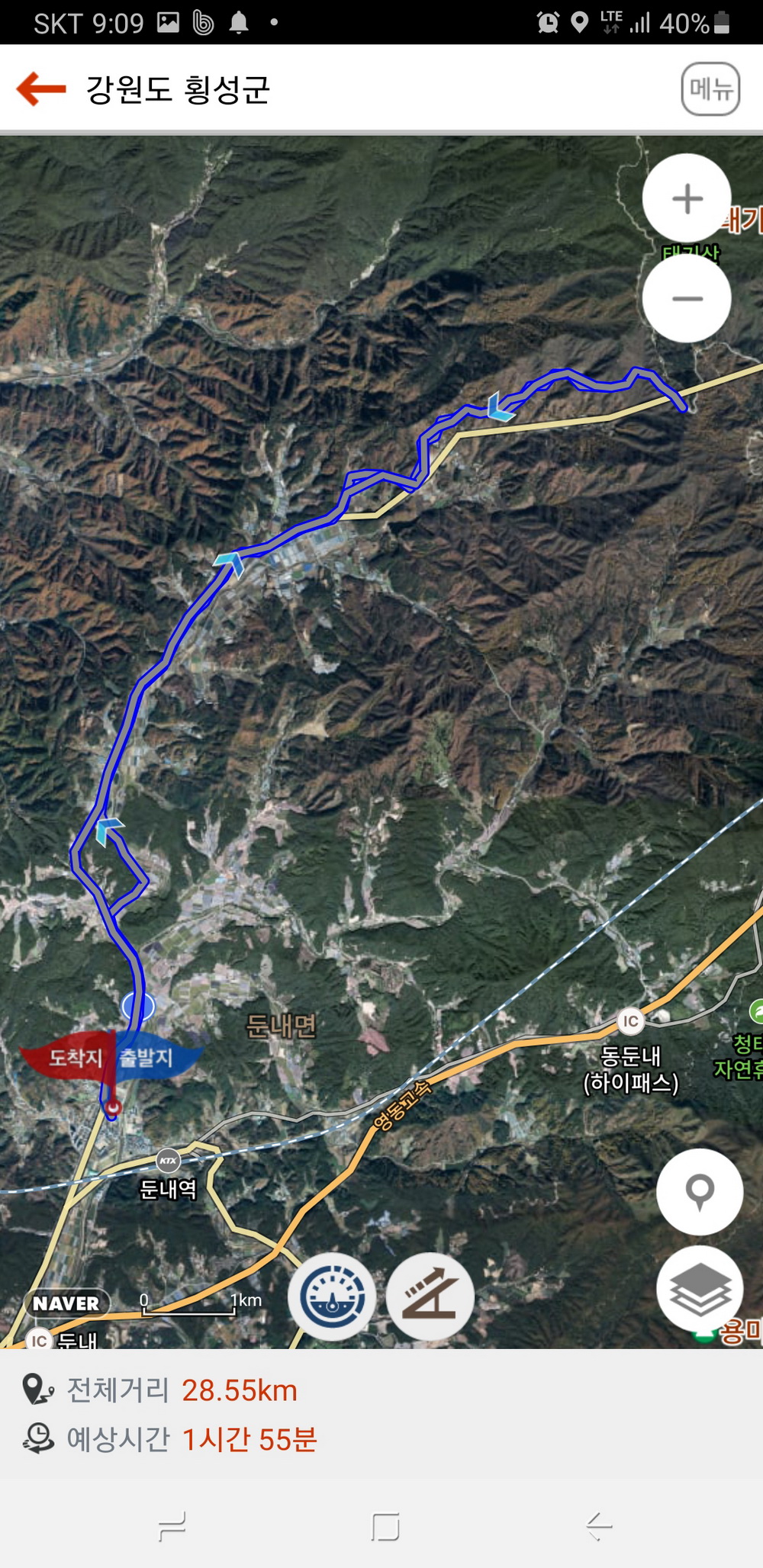The height and width of the screenshot is (1568, 763).
Task: Tap the 출발지 start flag
Action: pyautogui.click(x=149, y=1058)
